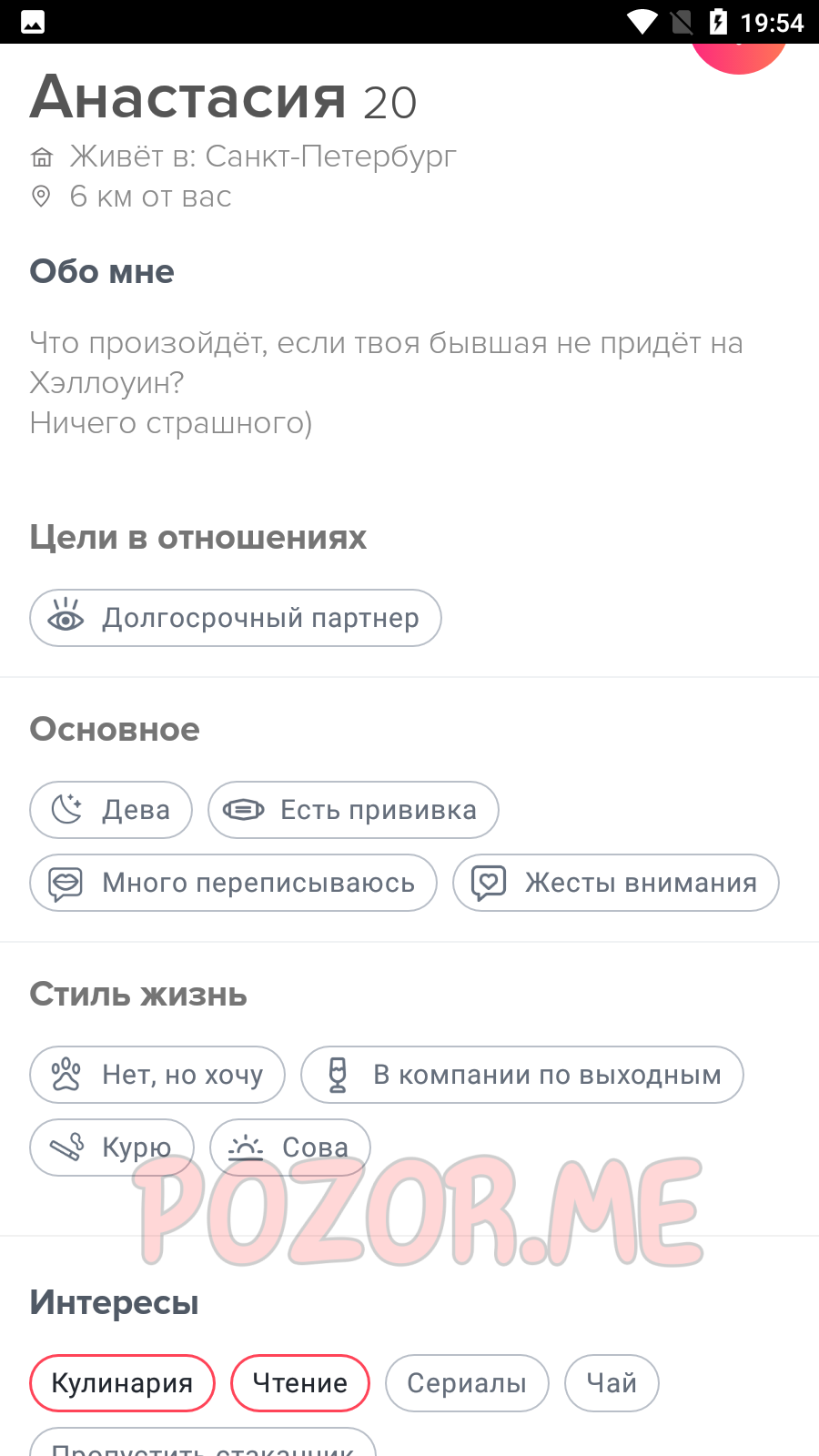Tap the Долгосрочный партнер chip

point(236,618)
